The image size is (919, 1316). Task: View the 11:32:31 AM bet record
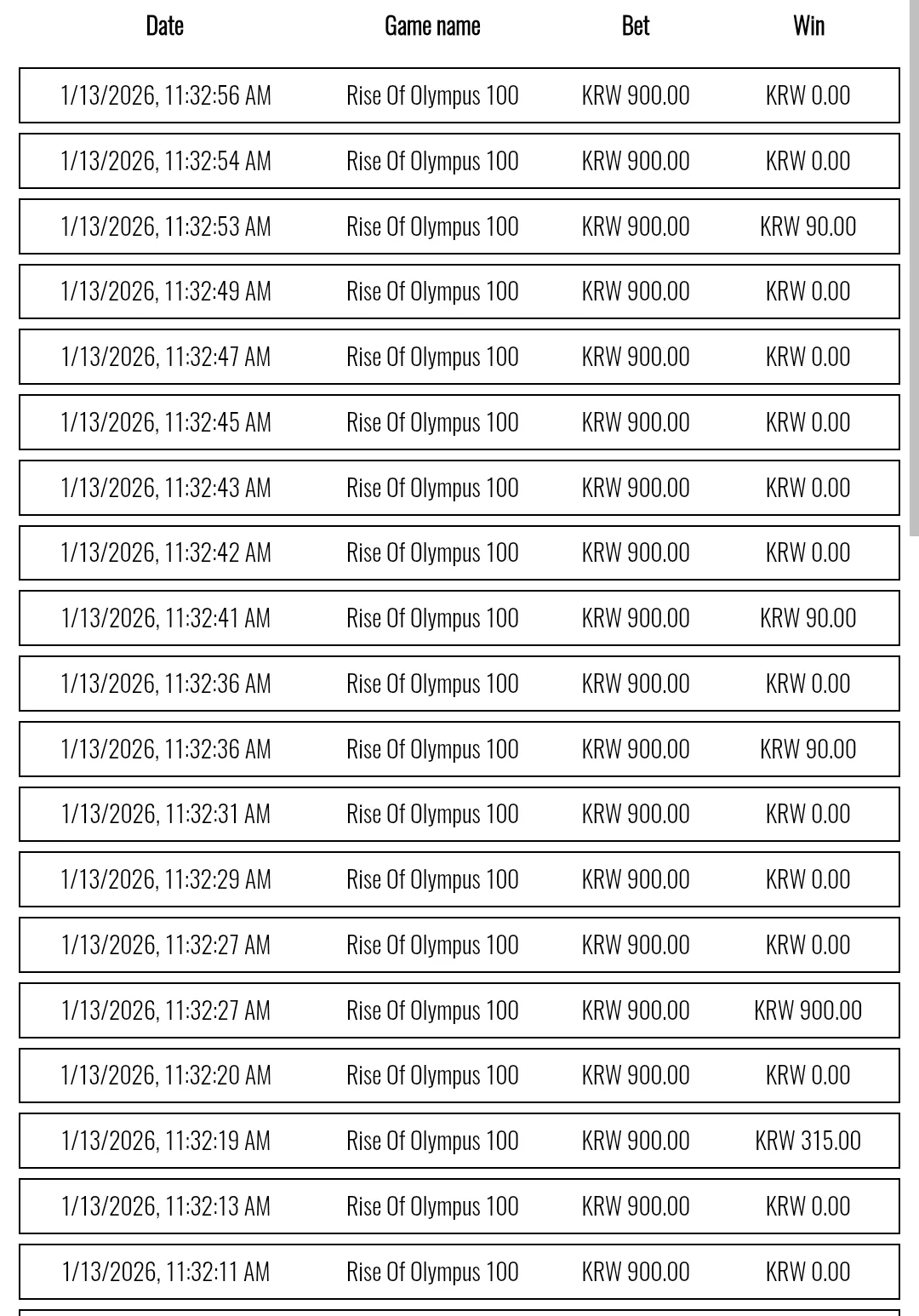pyautogui.click(x=459, y=814)
